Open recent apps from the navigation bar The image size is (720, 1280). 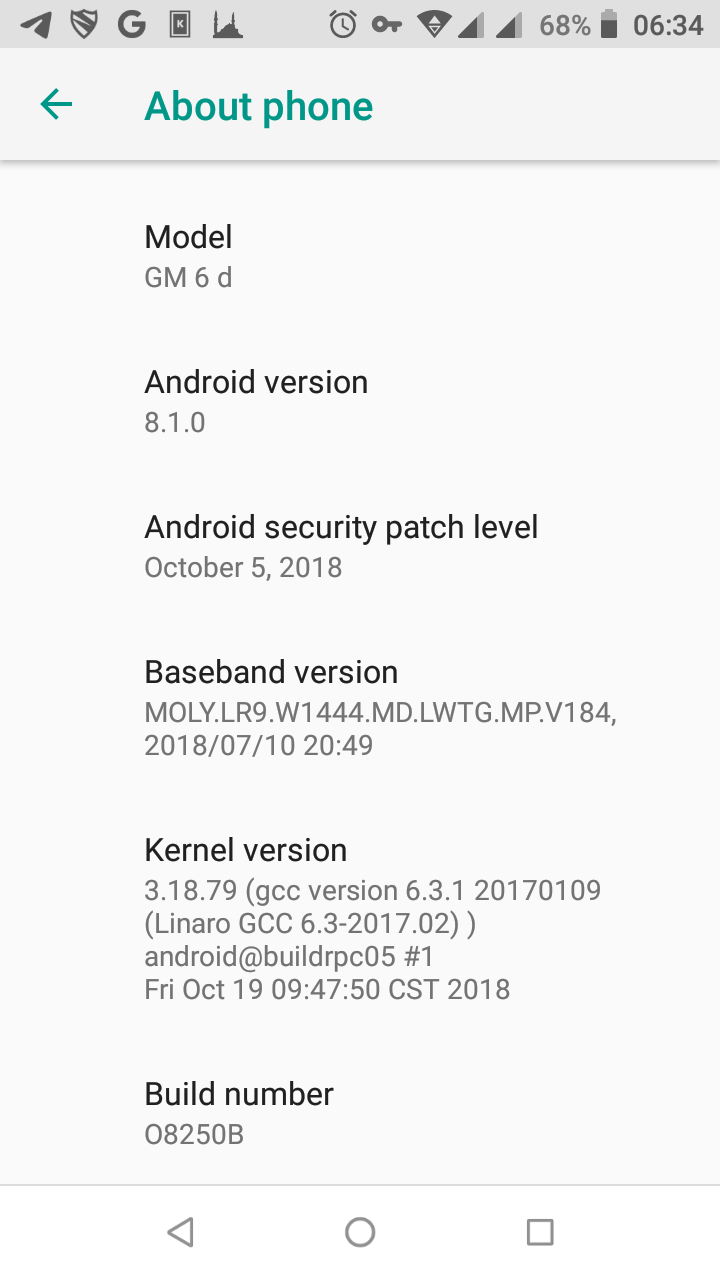tap(540, 1232)
